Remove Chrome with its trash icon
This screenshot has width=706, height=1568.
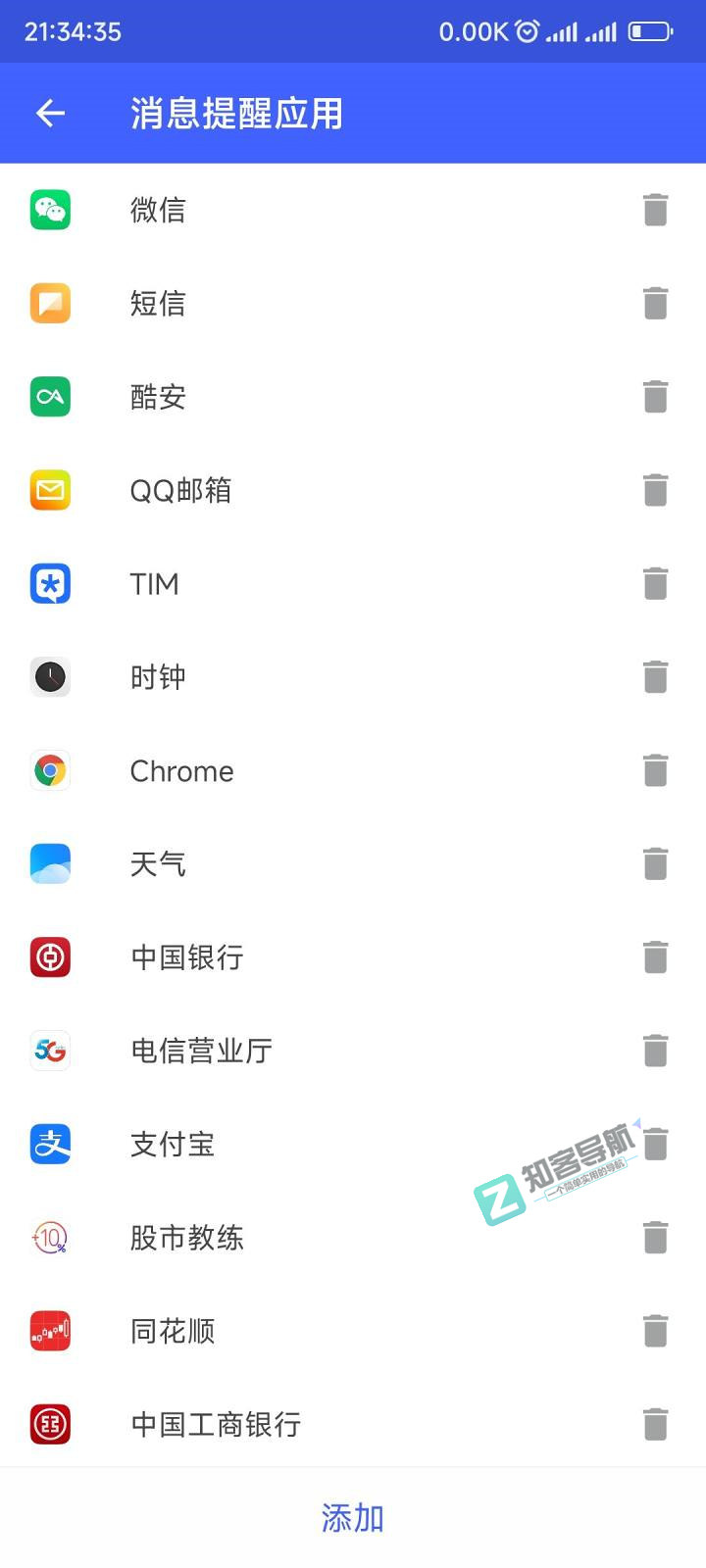pyautogui.click(x=656, y=770)
